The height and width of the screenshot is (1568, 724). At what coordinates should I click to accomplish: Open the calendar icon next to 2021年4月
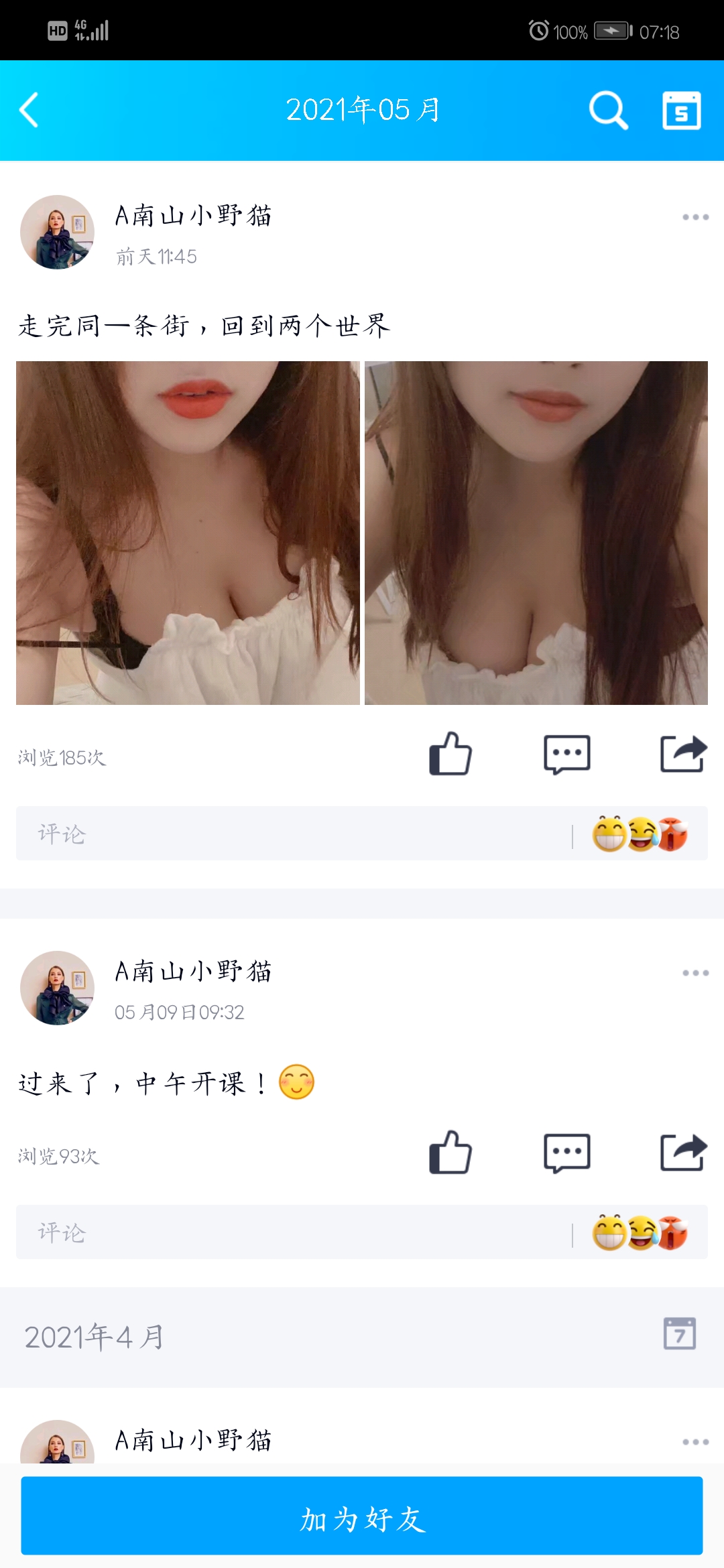679,1333
